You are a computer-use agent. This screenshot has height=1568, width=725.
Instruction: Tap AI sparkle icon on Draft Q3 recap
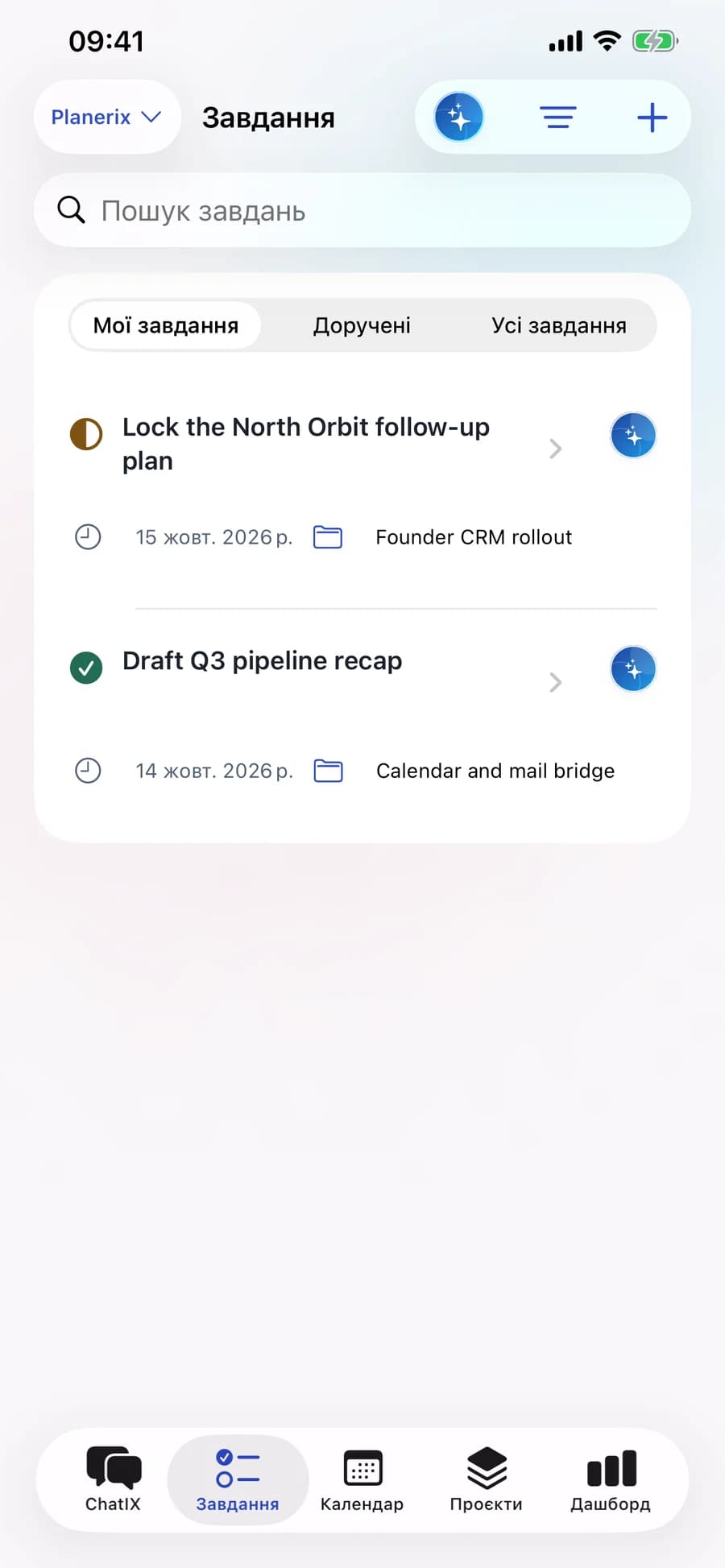tap(633, 669)
